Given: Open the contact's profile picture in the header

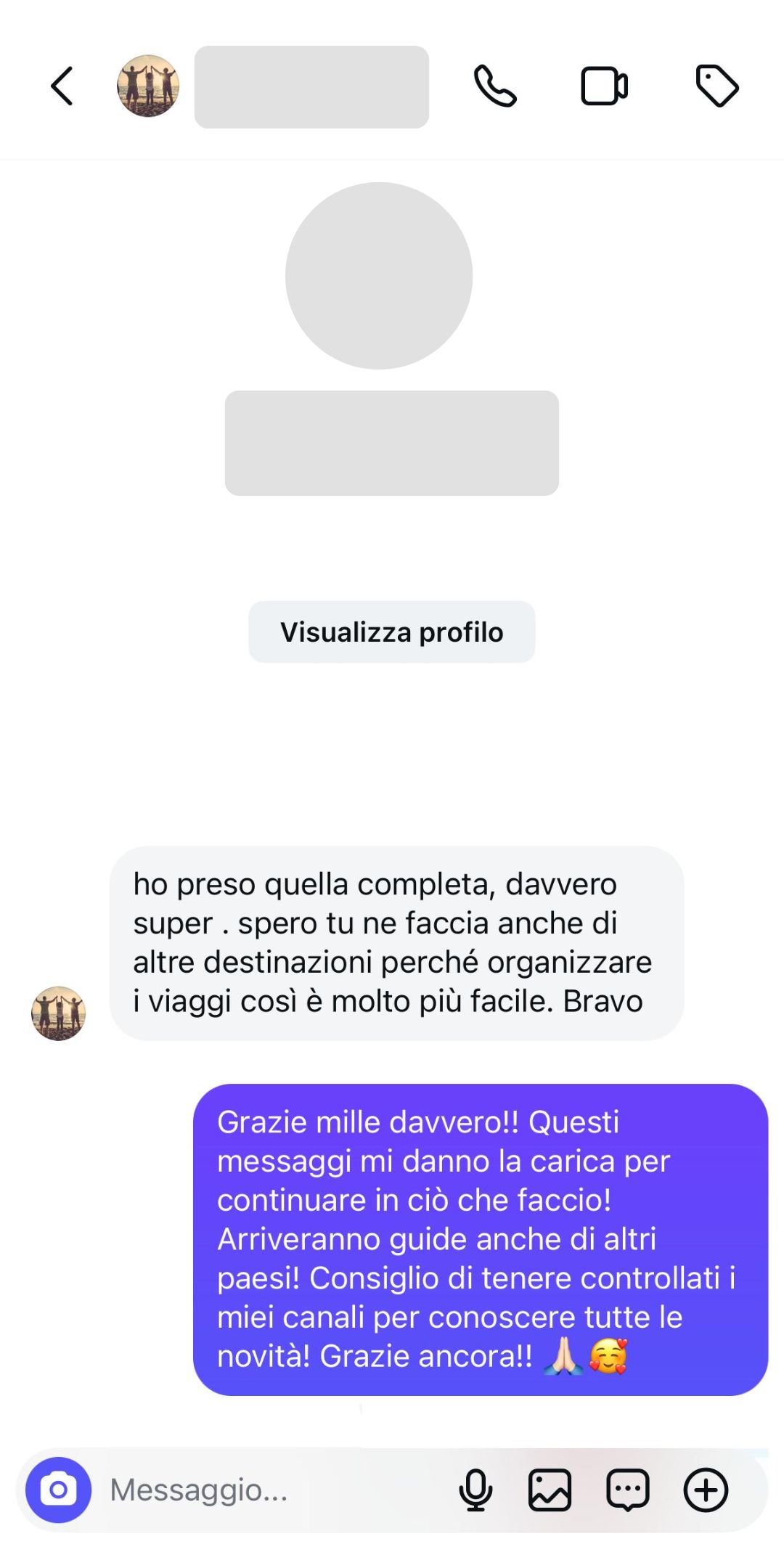Looking at the screenshot, I should click(148, 86).
